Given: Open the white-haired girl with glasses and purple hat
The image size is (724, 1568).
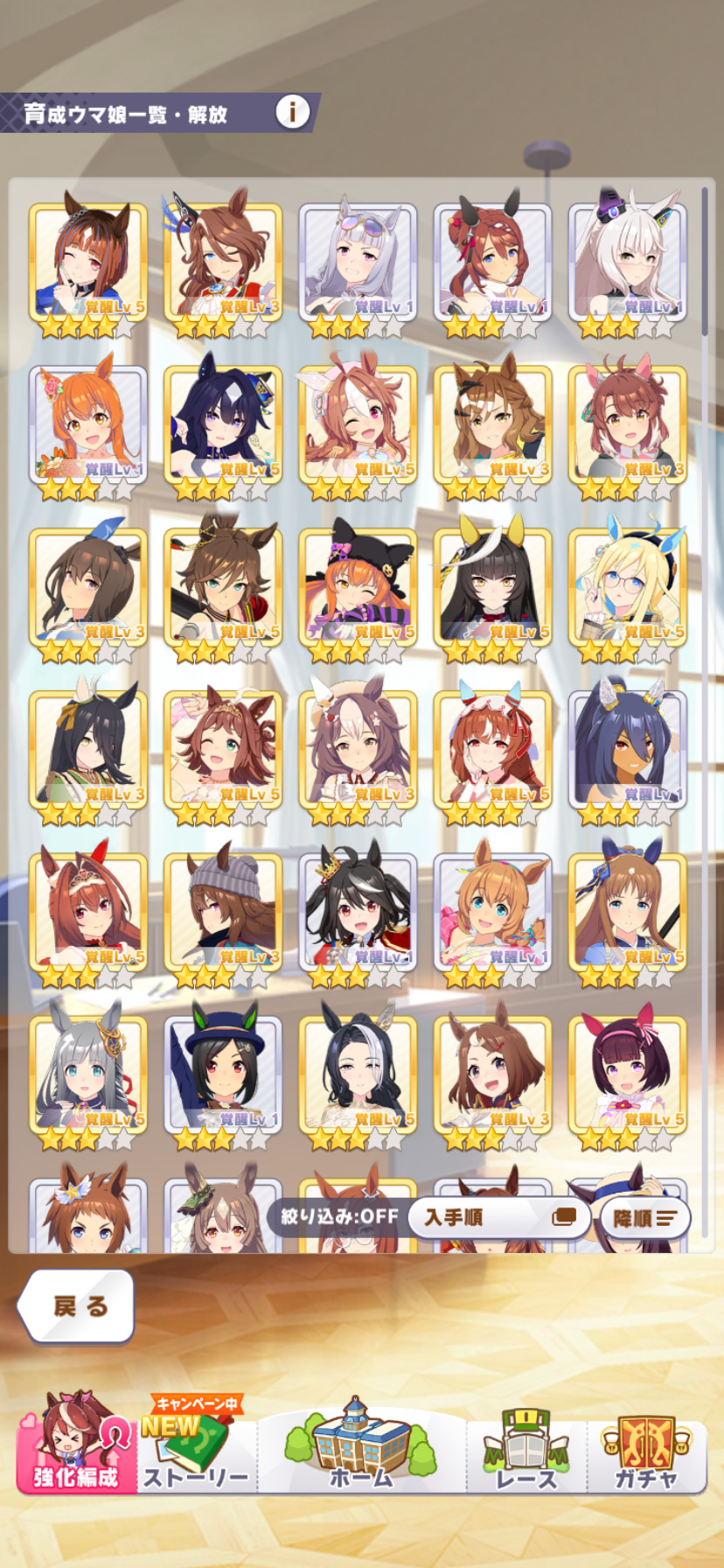Looking at the screenshot, I should [627, 263].
